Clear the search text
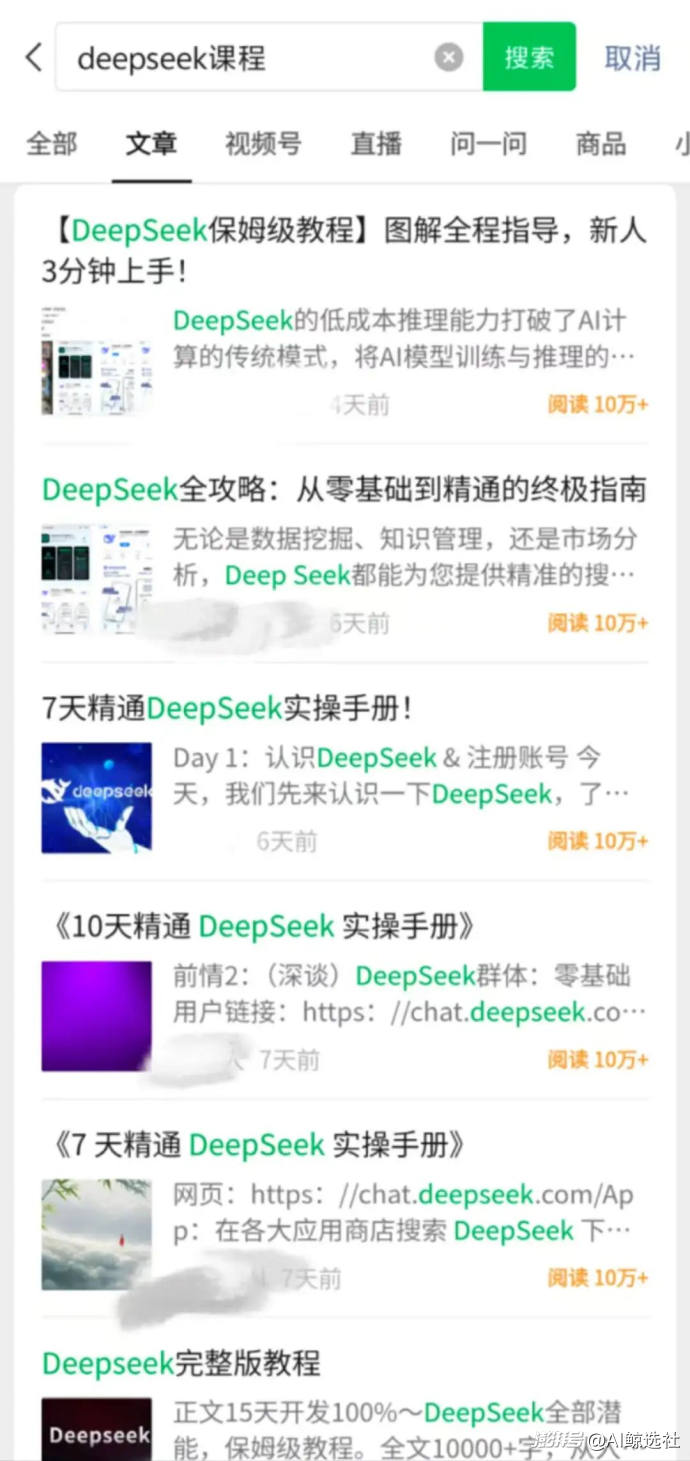 449,58
